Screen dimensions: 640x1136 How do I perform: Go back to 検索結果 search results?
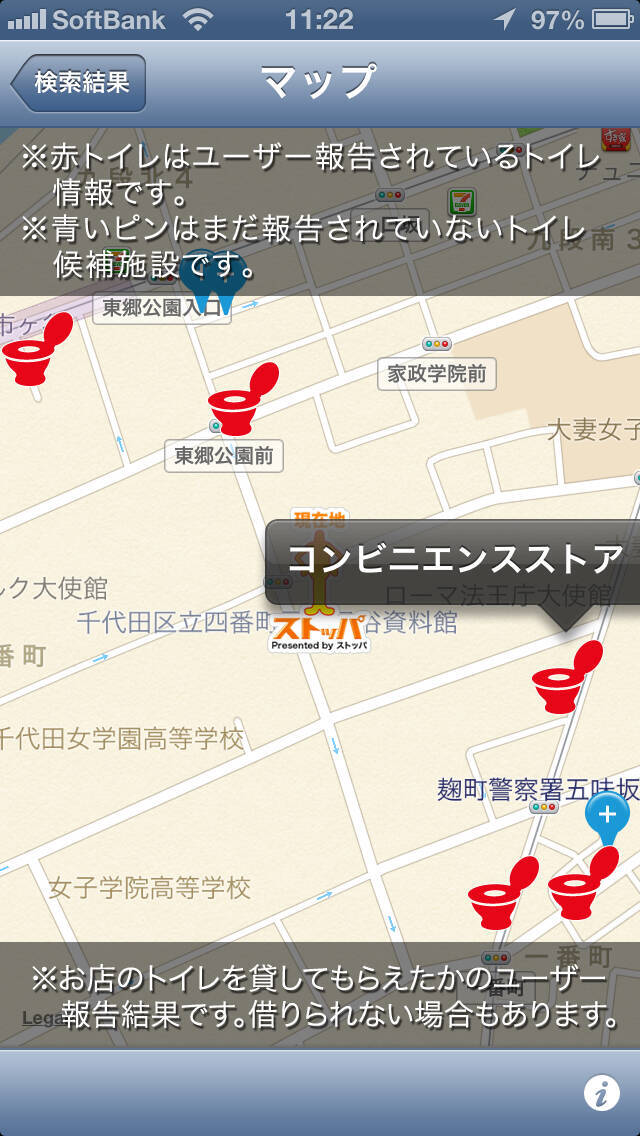pyautogui.click(x=80, y=83)
